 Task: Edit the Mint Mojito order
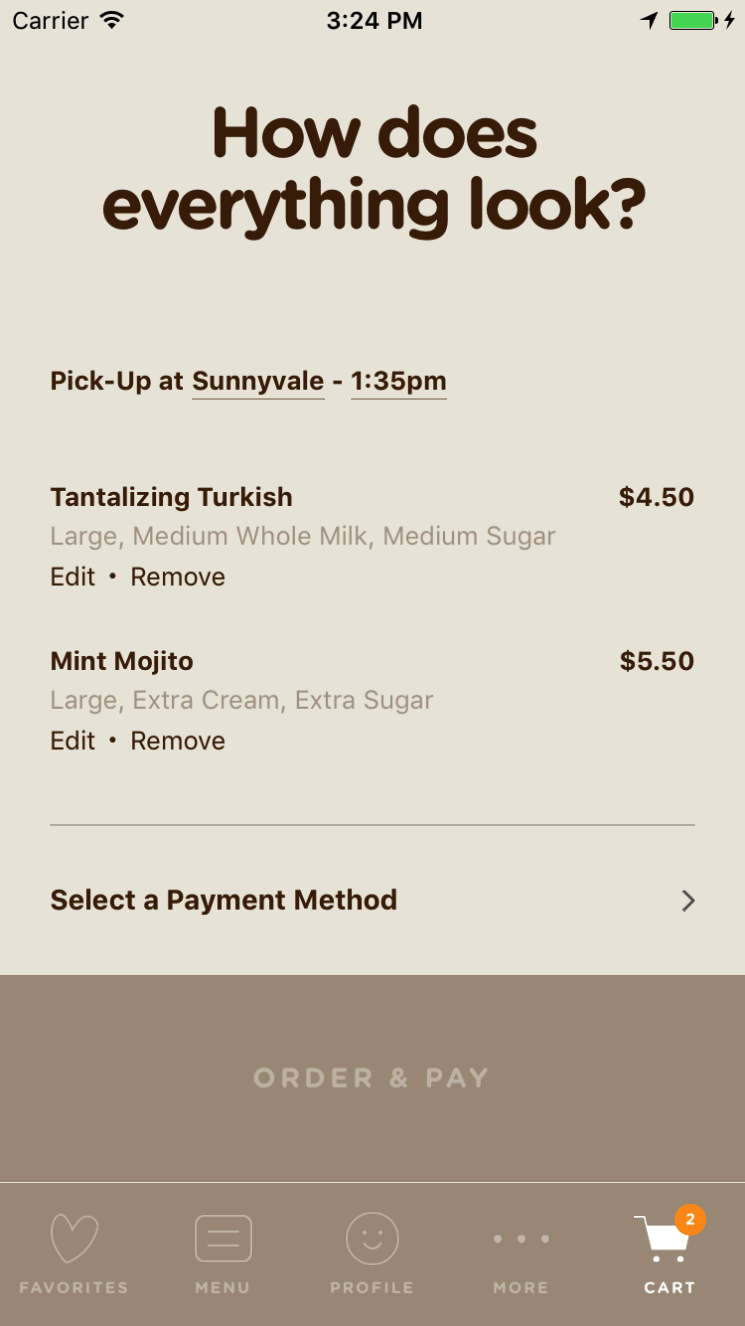point(73,741)
